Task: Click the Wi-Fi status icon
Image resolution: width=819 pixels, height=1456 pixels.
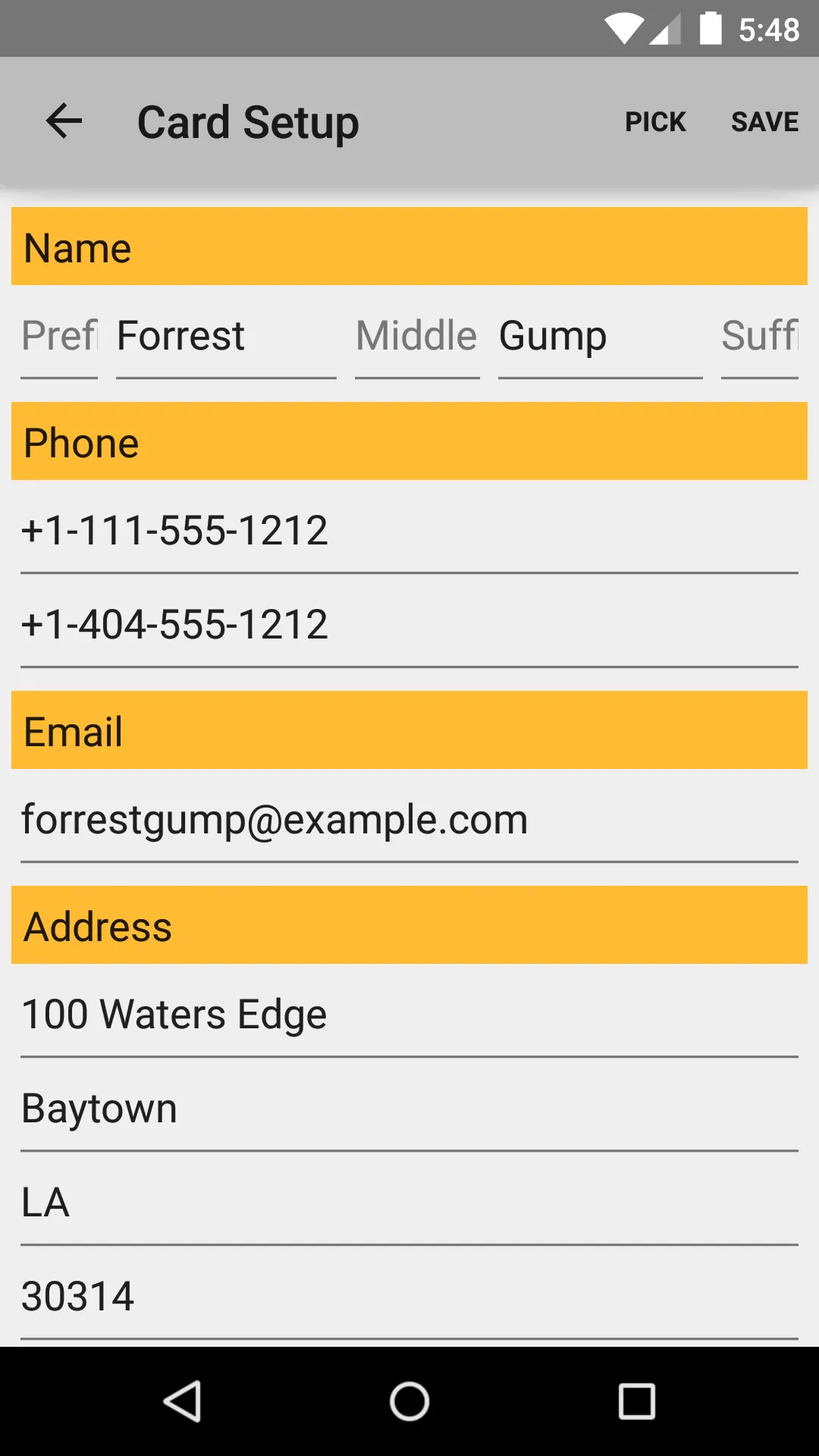Action: pos(623,29)
